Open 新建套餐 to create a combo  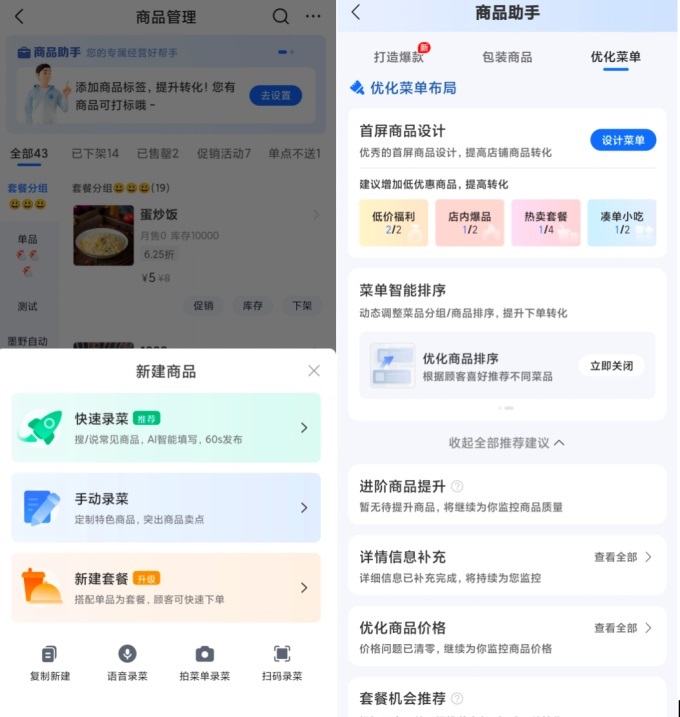pos(166,588)
